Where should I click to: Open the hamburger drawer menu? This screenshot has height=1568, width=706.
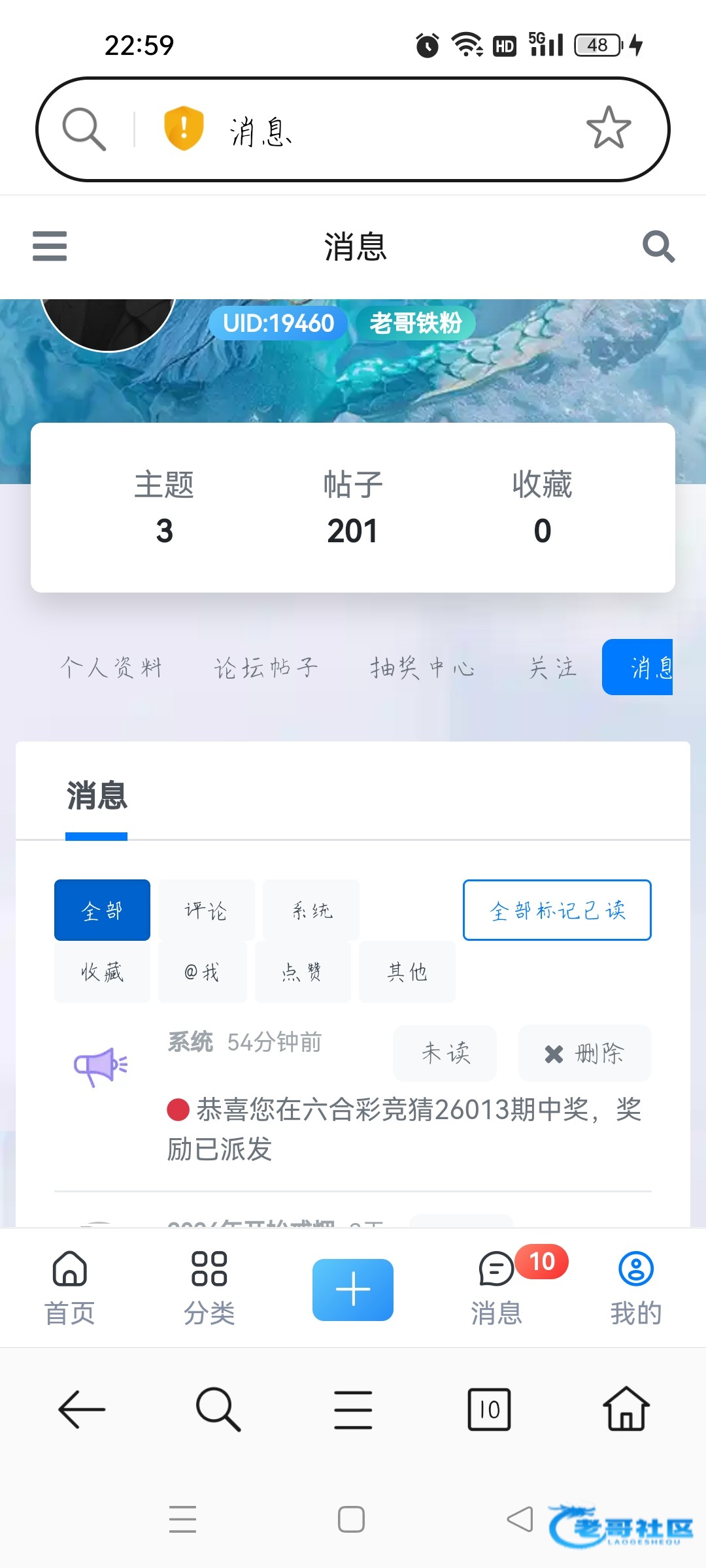(x=50, y=246)
